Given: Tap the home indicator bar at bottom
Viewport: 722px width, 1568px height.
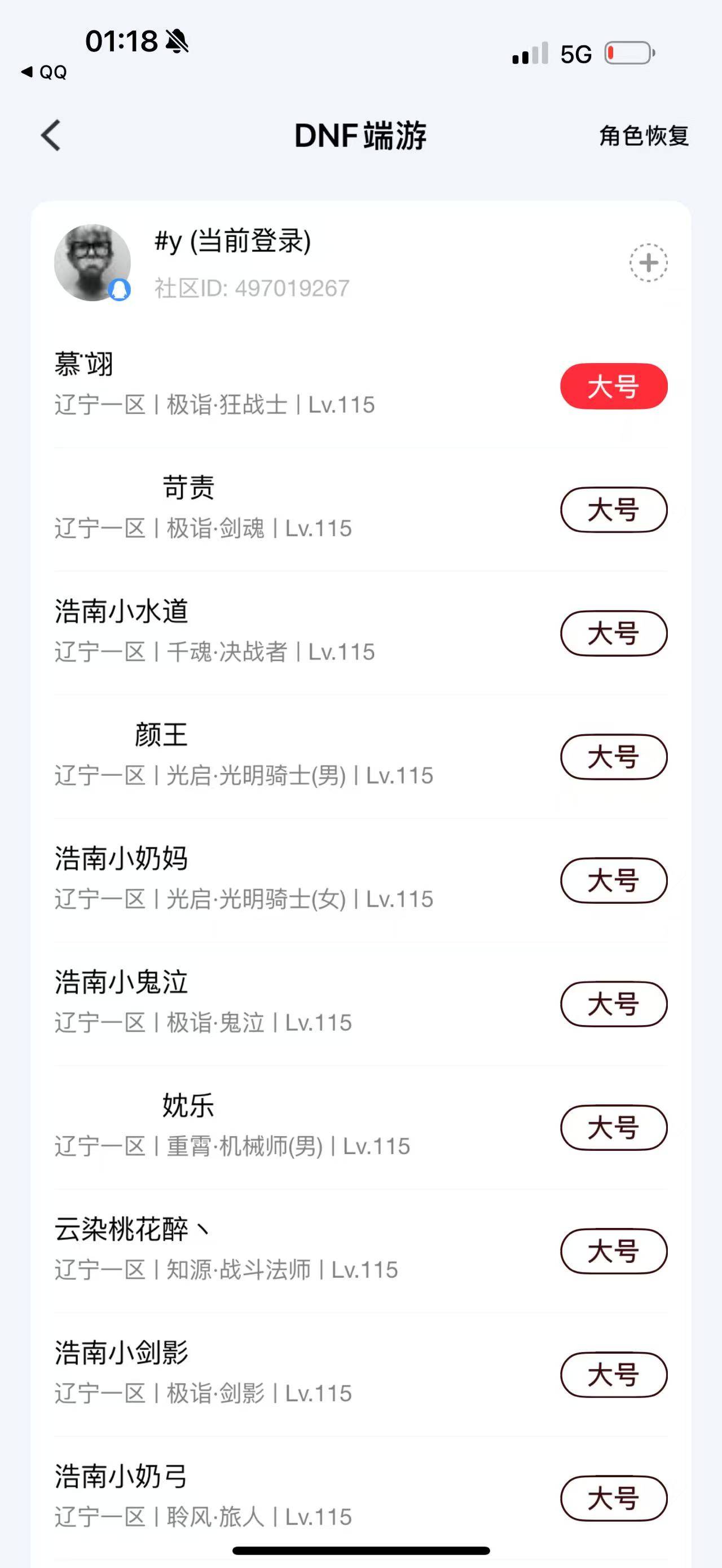Looking at the screenshot, I should click(361, 1551).
